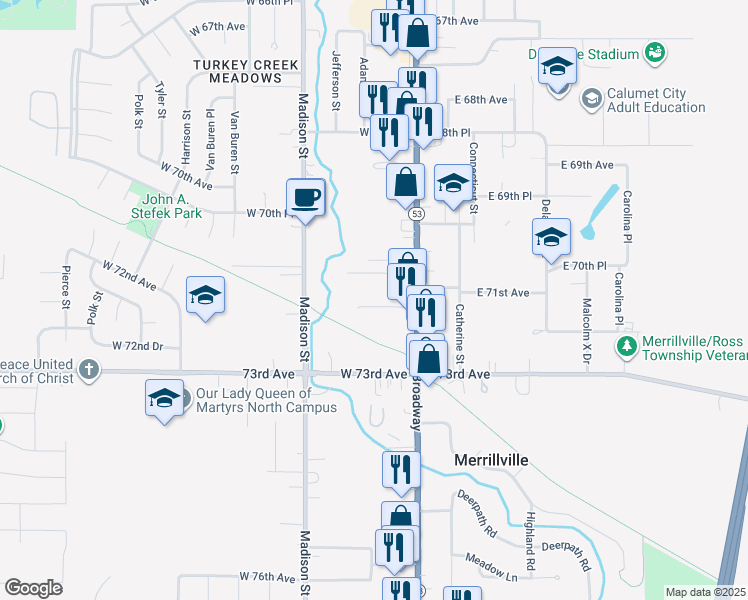Tap the coffee shop marker on Madison St
The image size is (748, 600).
[x=306, y=196]
